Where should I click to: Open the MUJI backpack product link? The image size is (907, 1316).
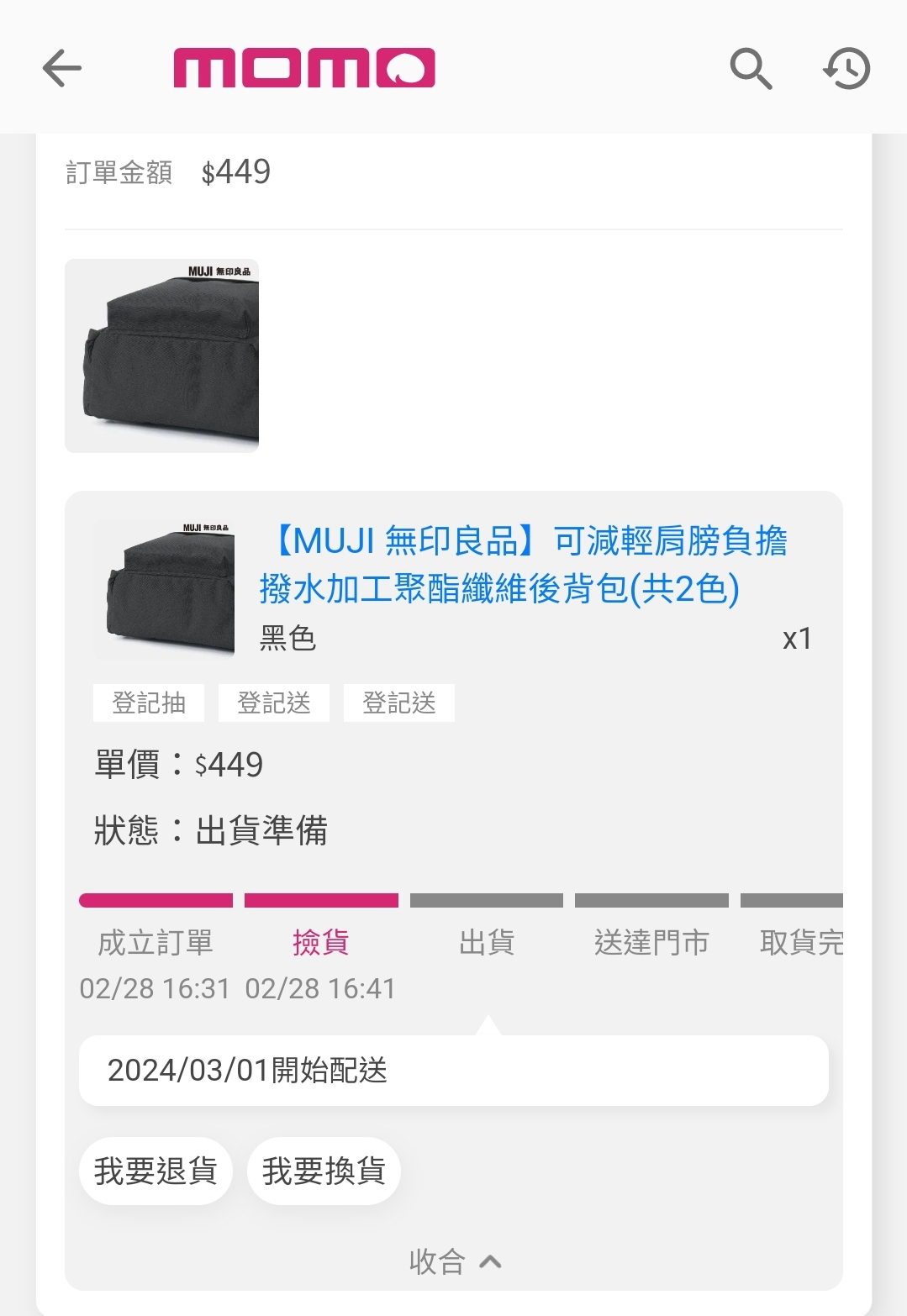(522, 564)
